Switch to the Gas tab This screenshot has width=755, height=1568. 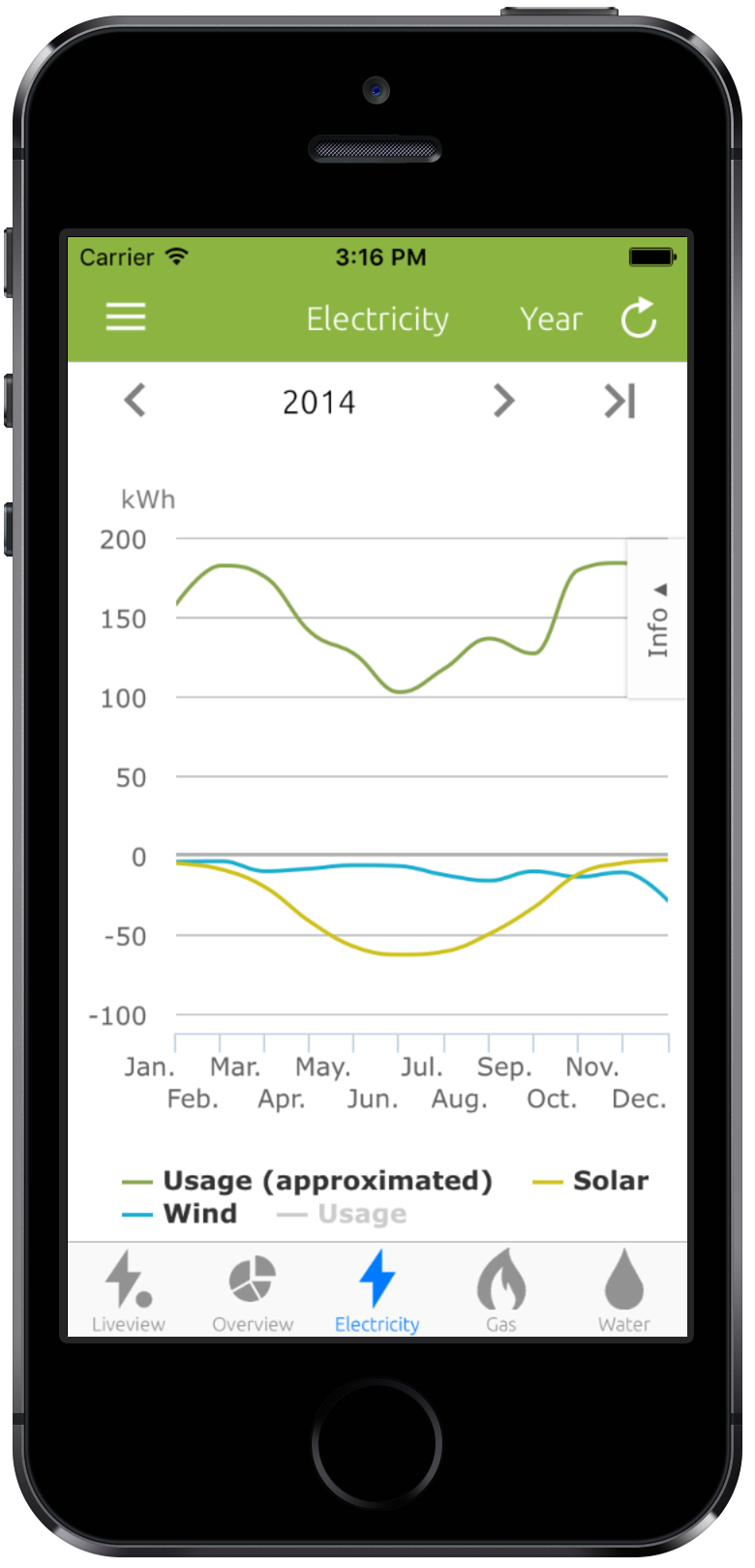[501, 1290]
